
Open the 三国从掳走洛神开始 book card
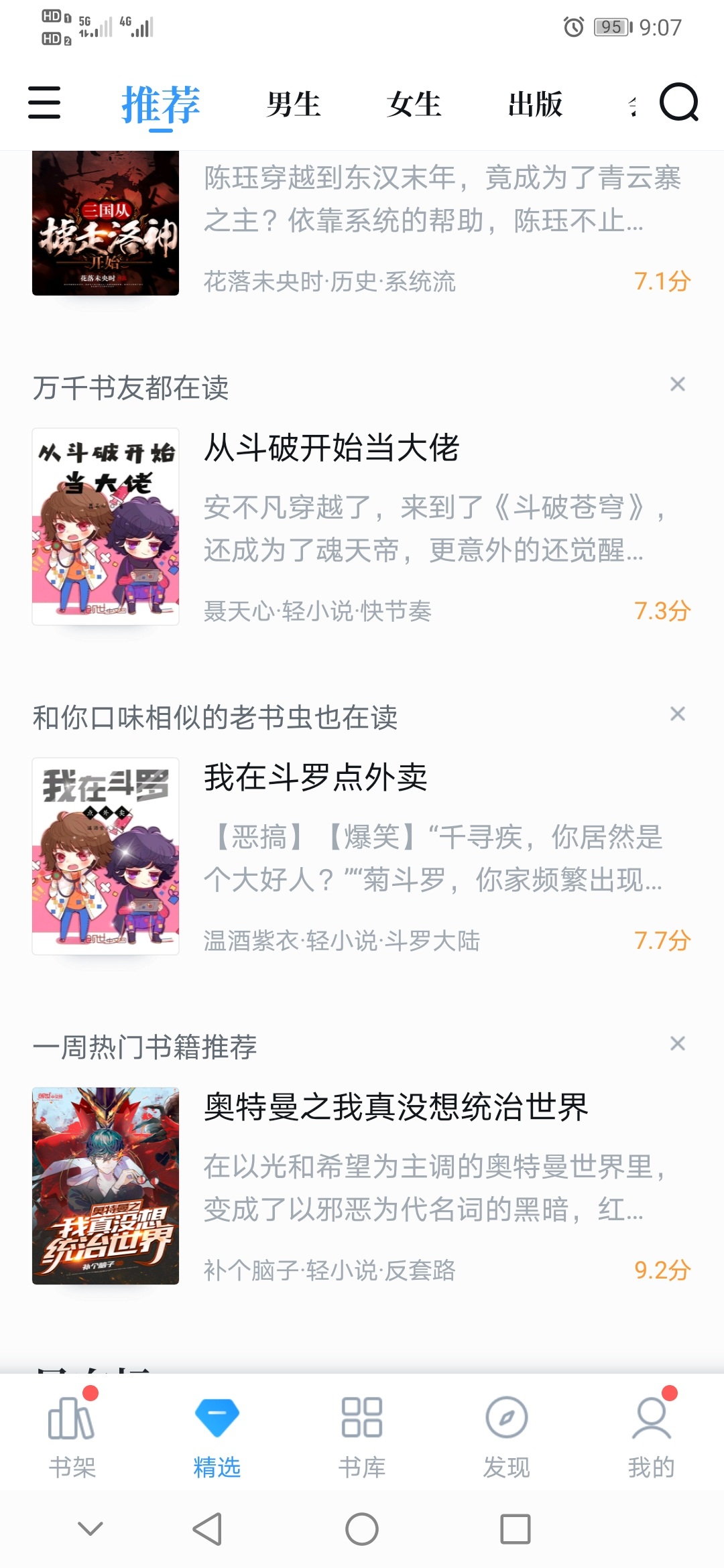click(106, 223)
